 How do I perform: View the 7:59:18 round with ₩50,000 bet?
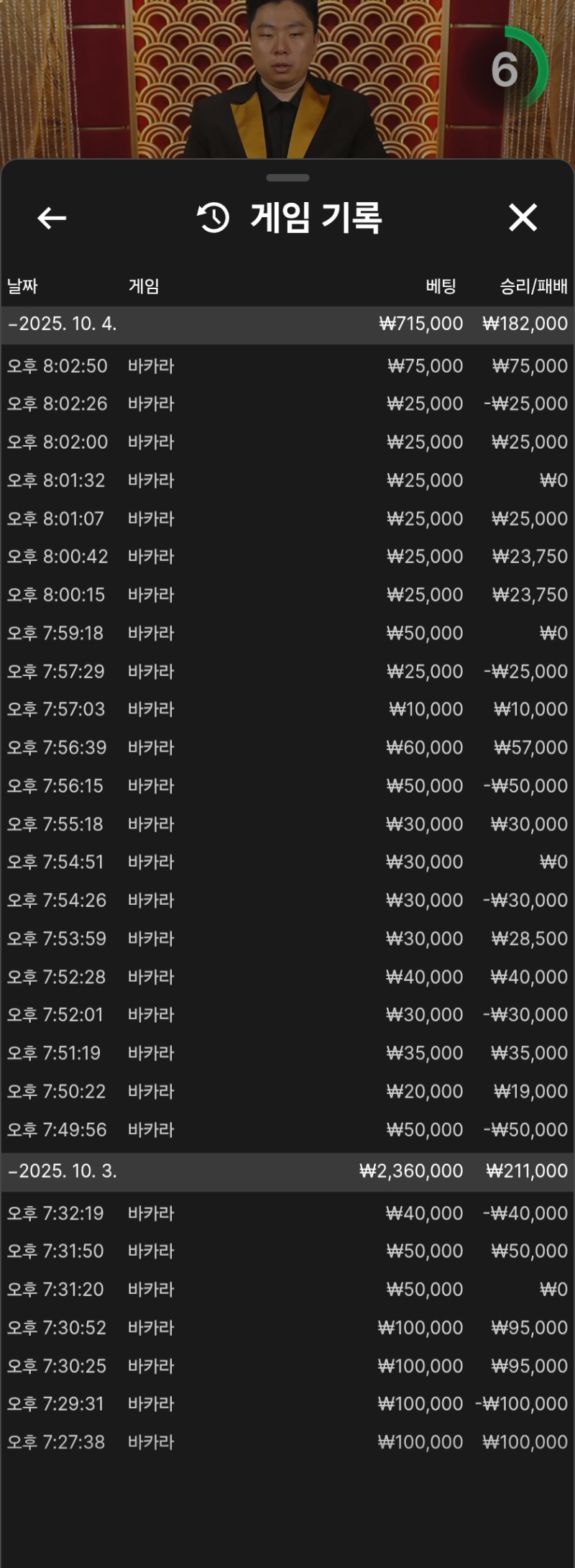pyautogui.click(x=287, y=633)
